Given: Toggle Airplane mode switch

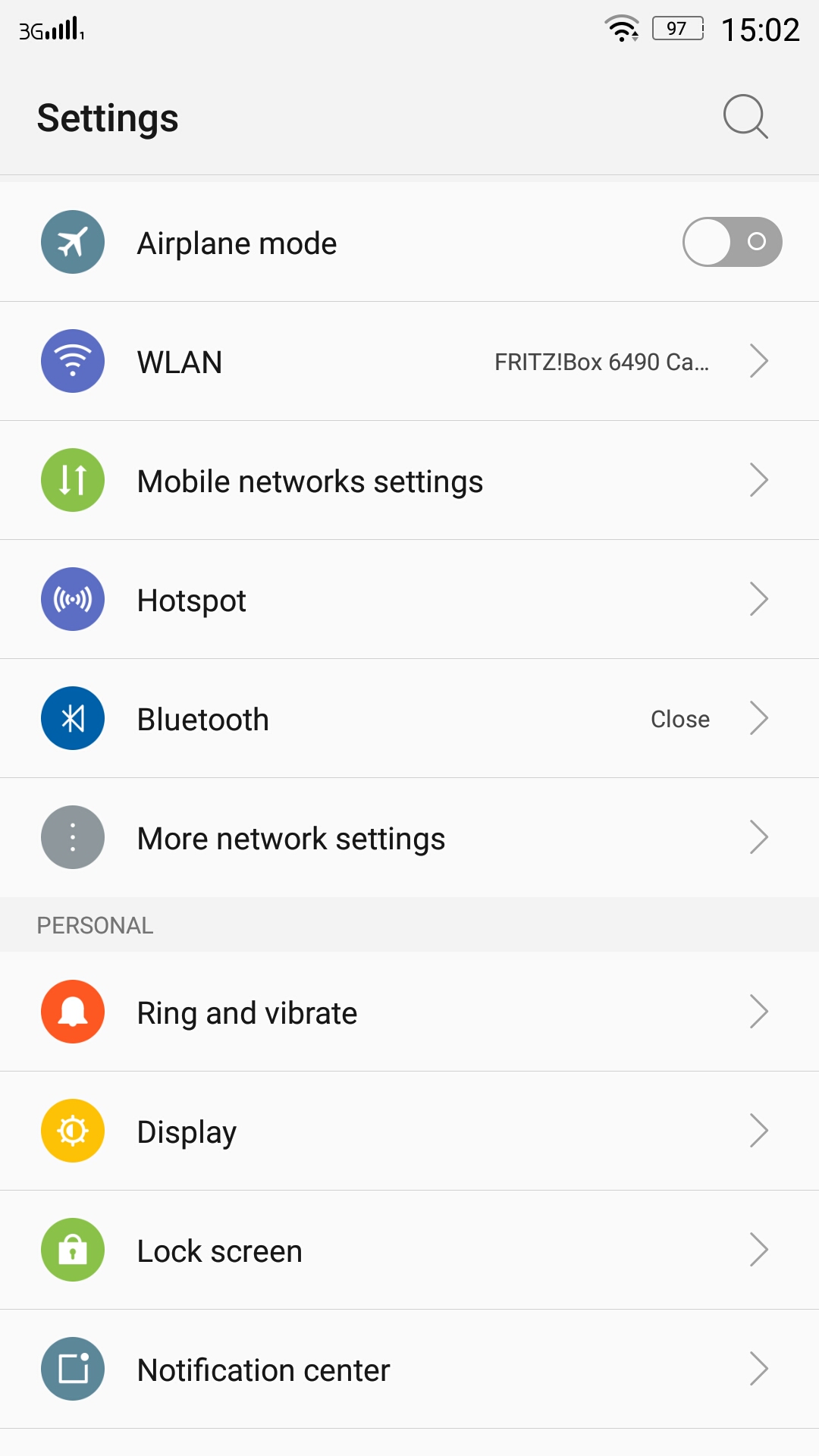Looking at the screenshot, I should [x=732, y=242].
